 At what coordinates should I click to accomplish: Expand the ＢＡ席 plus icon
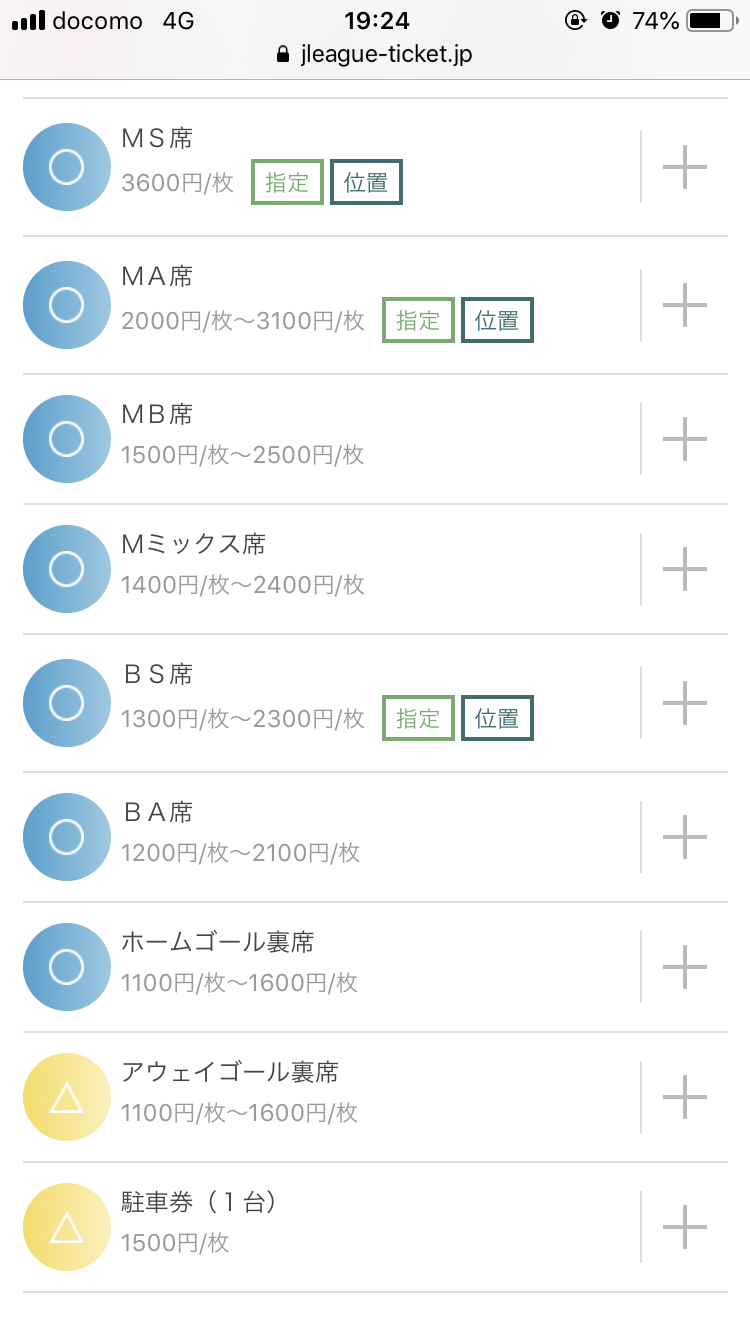[x=685, y=837]
